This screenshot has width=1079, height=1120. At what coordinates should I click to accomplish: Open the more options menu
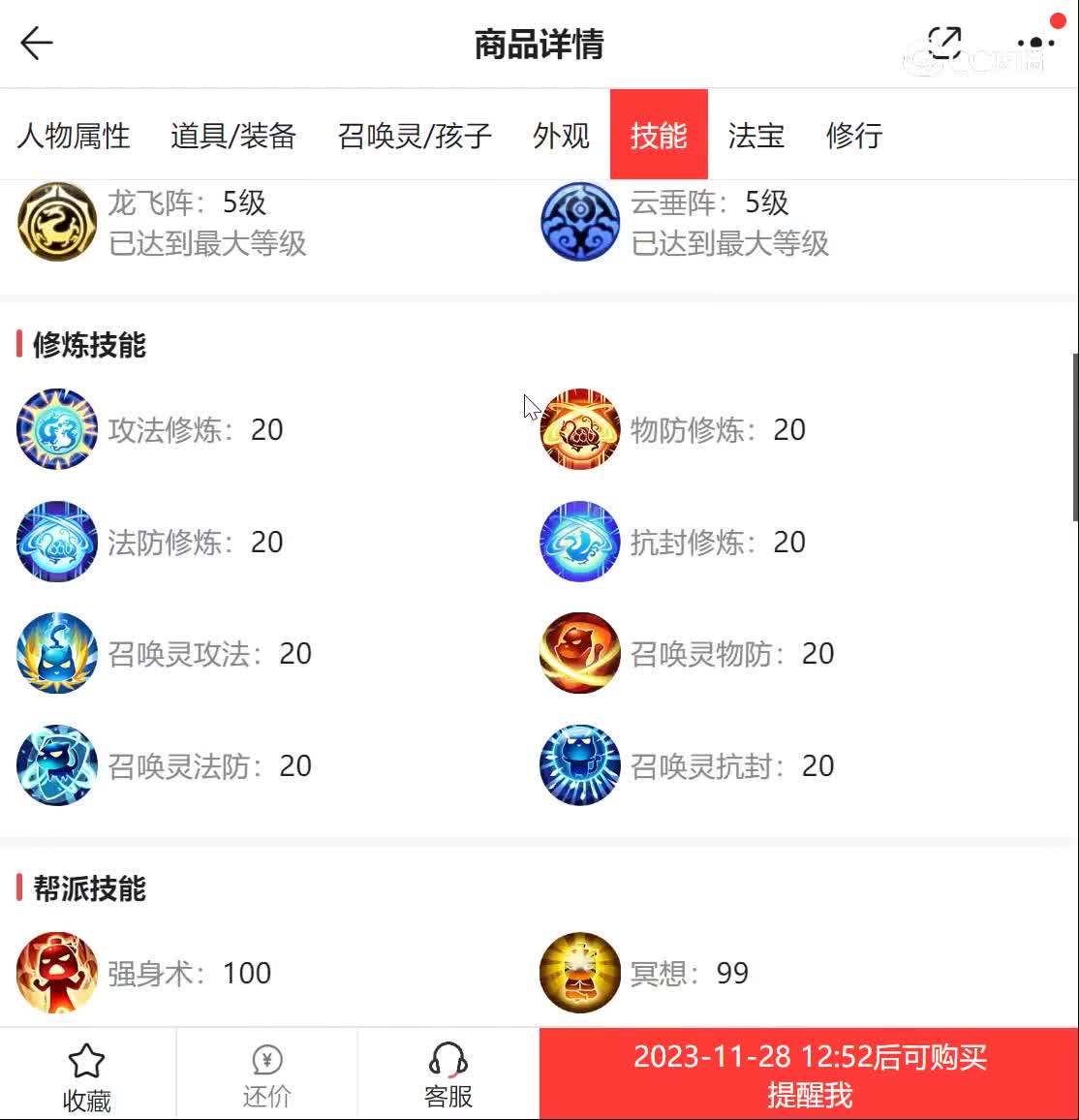[1036, 44]
